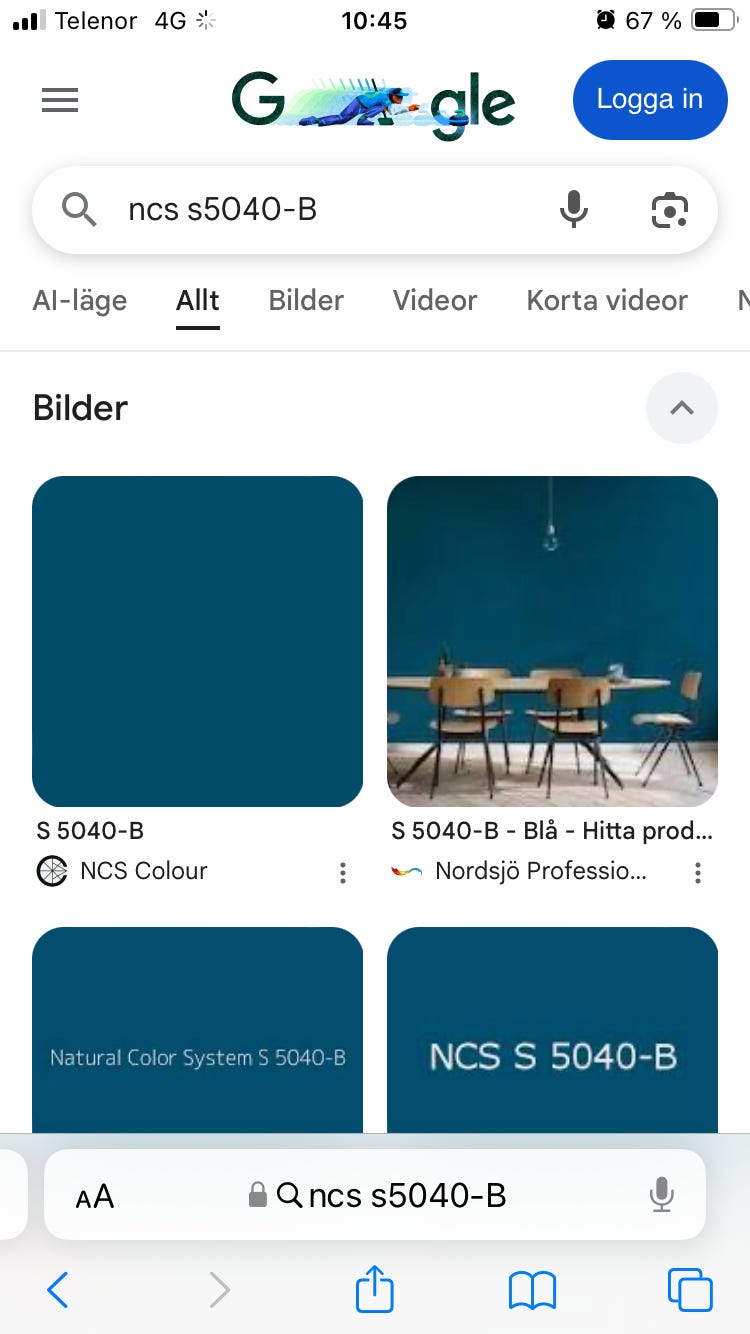Switch to the Bilder tab
The height and width of the screenshot is (1334, 750).
(x=305, y=300)
